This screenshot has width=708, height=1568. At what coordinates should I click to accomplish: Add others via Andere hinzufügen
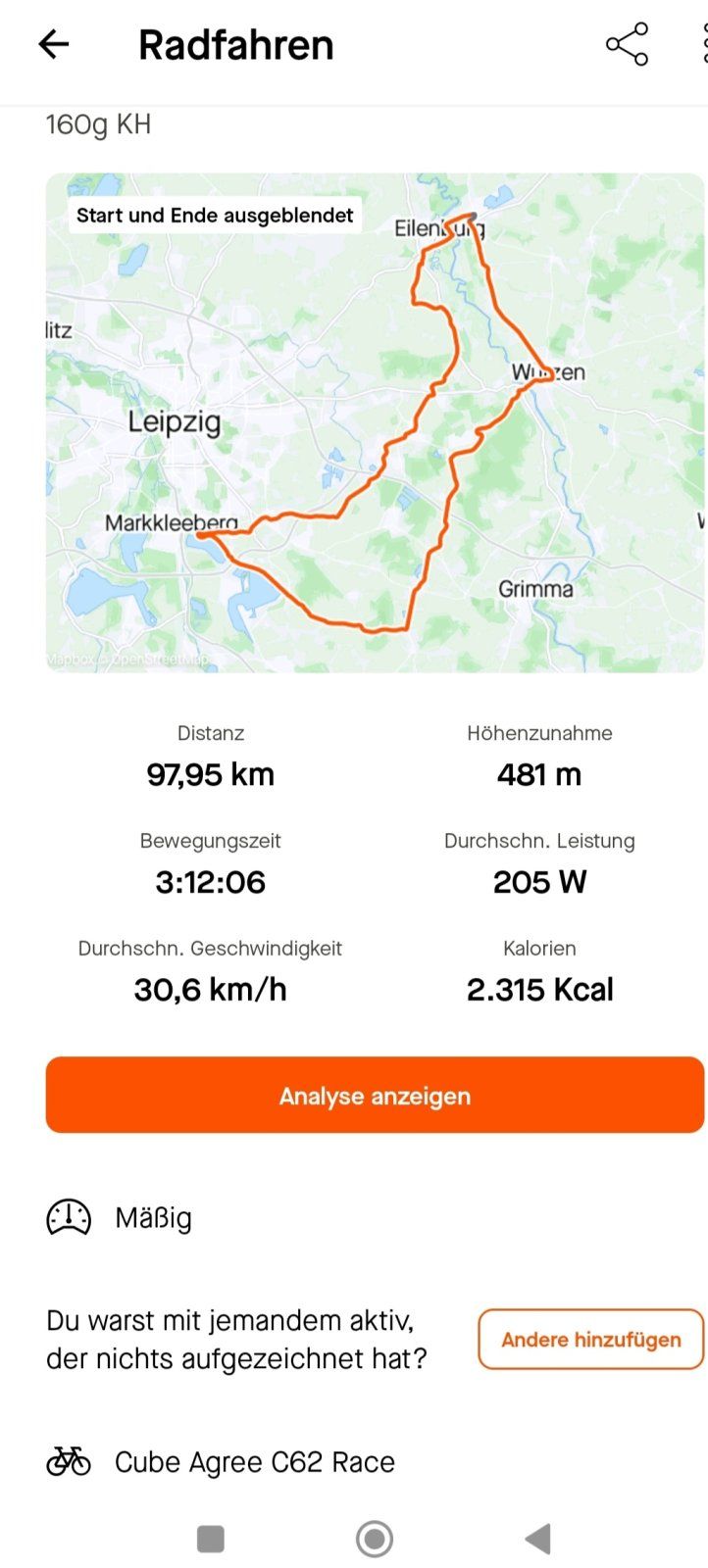click(590, 1339)
